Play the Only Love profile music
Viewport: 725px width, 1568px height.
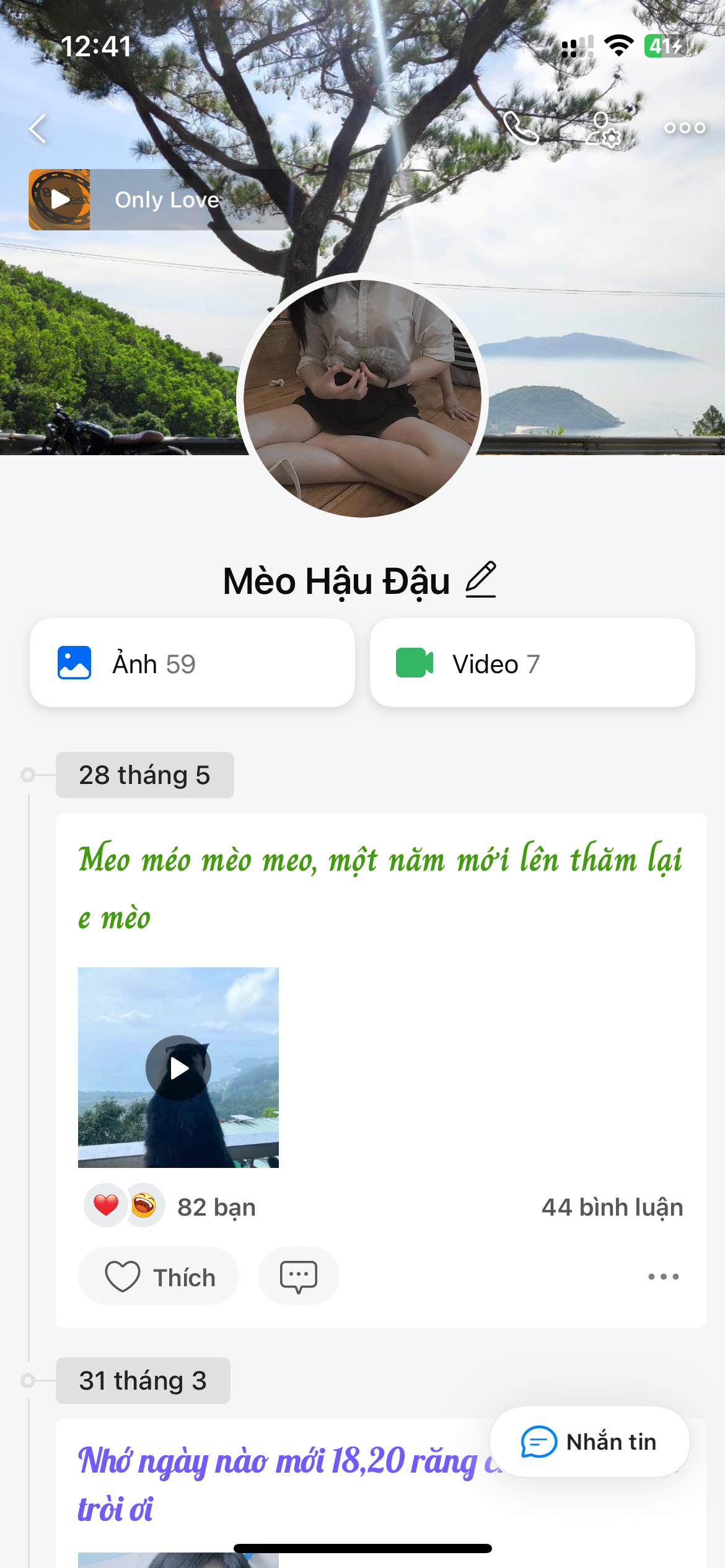[x=59, y=199]
